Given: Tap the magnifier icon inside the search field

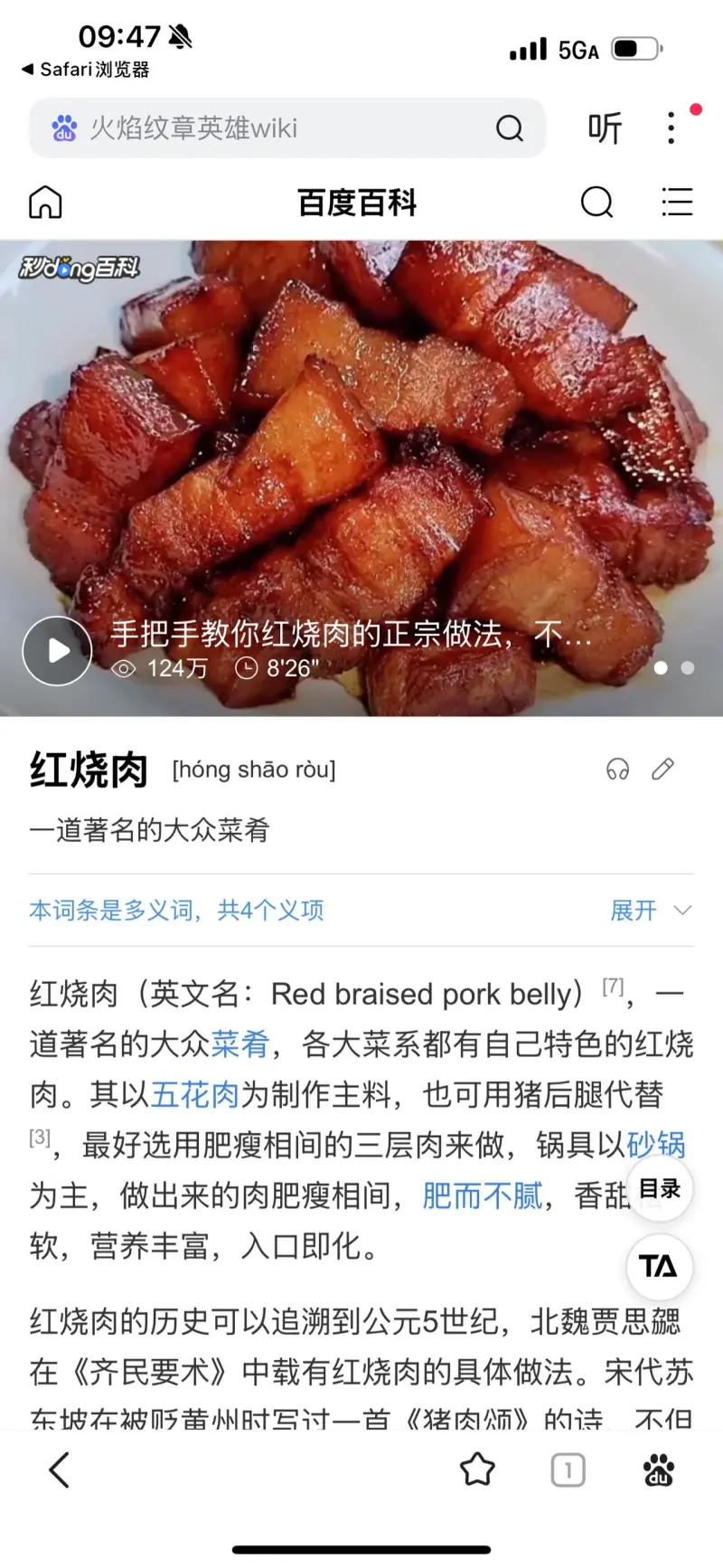Looking at the screenshot, I should (x=510, y=128).
